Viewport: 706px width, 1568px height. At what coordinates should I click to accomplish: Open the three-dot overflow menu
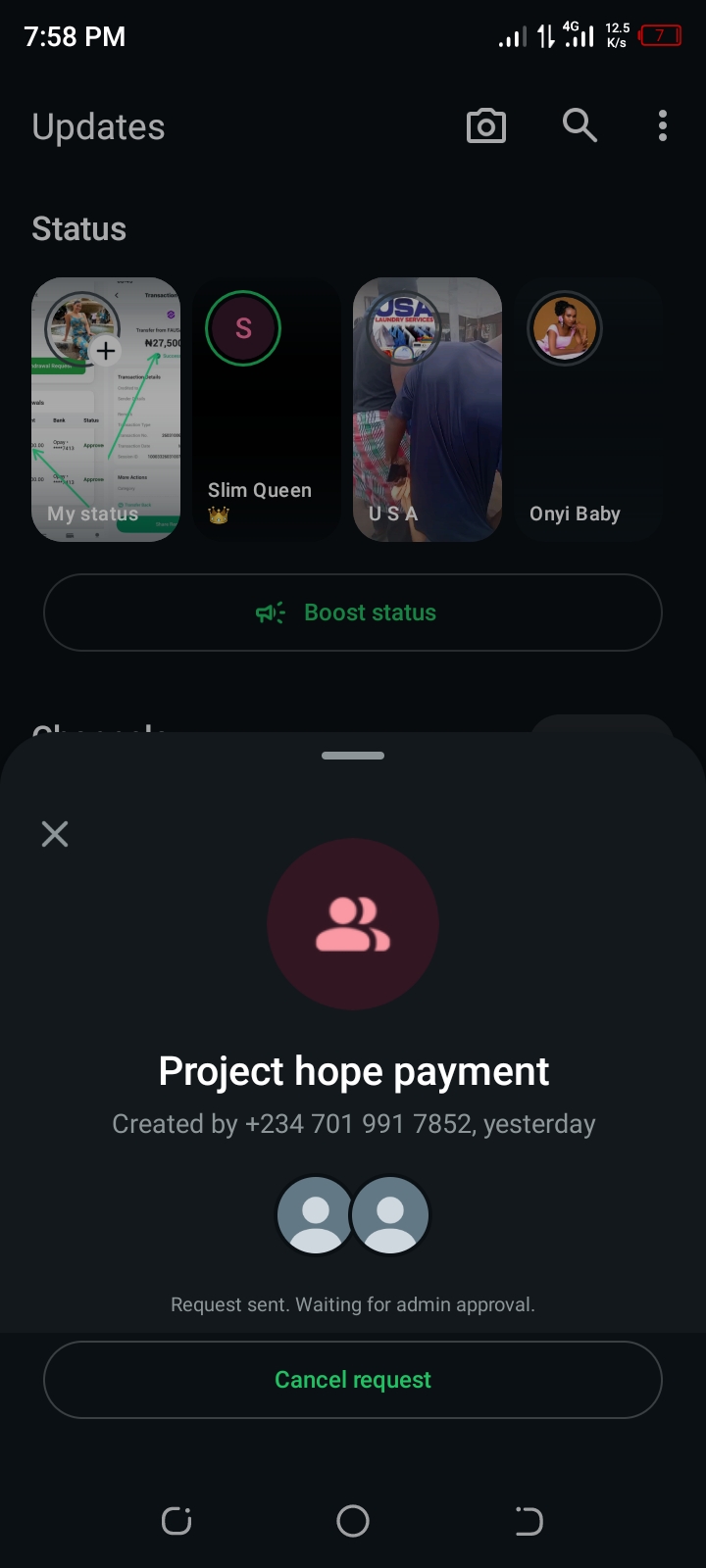click(663, 125)
